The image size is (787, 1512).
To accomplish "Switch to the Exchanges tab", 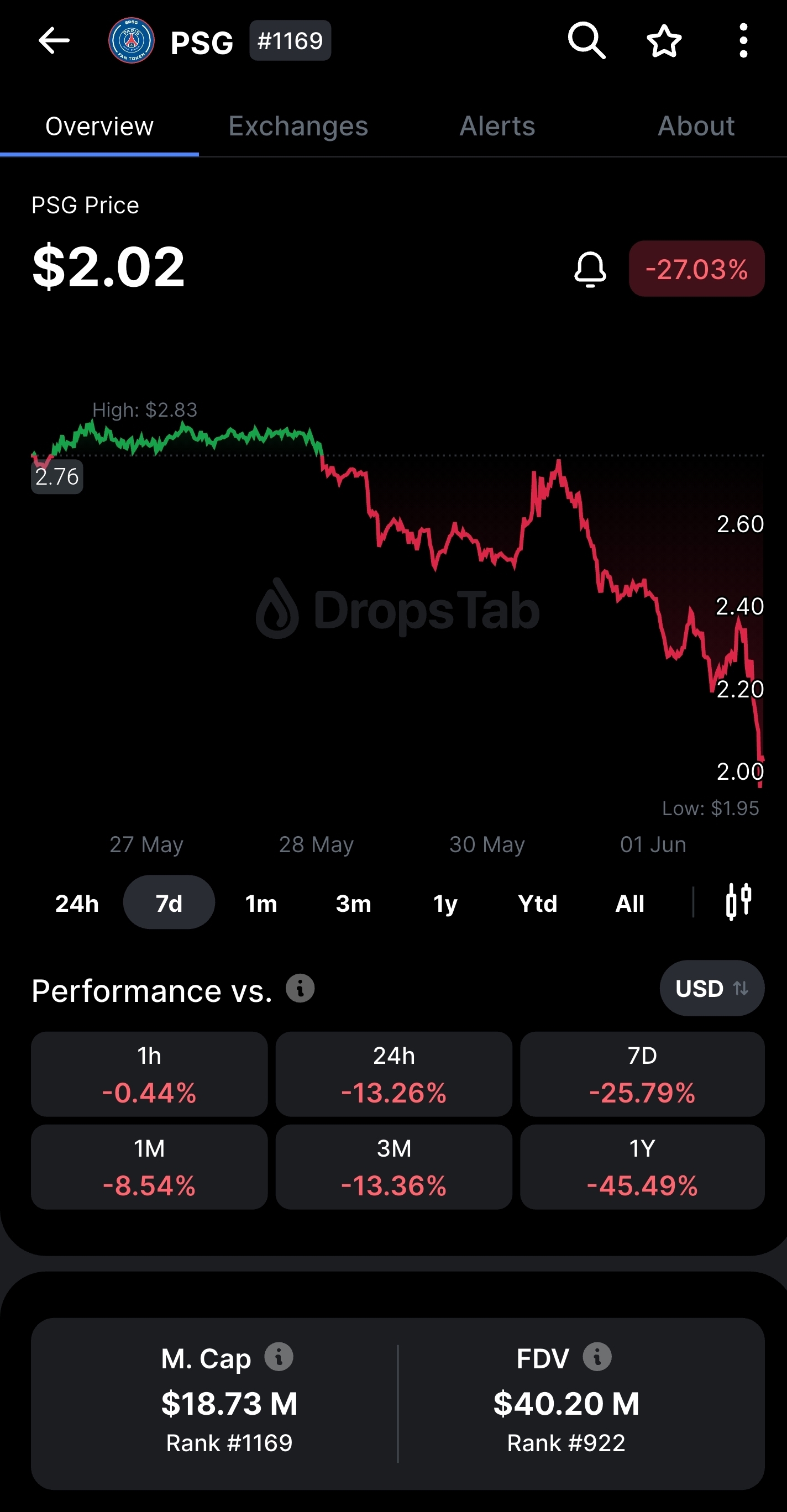I will [x=298, y=126].
